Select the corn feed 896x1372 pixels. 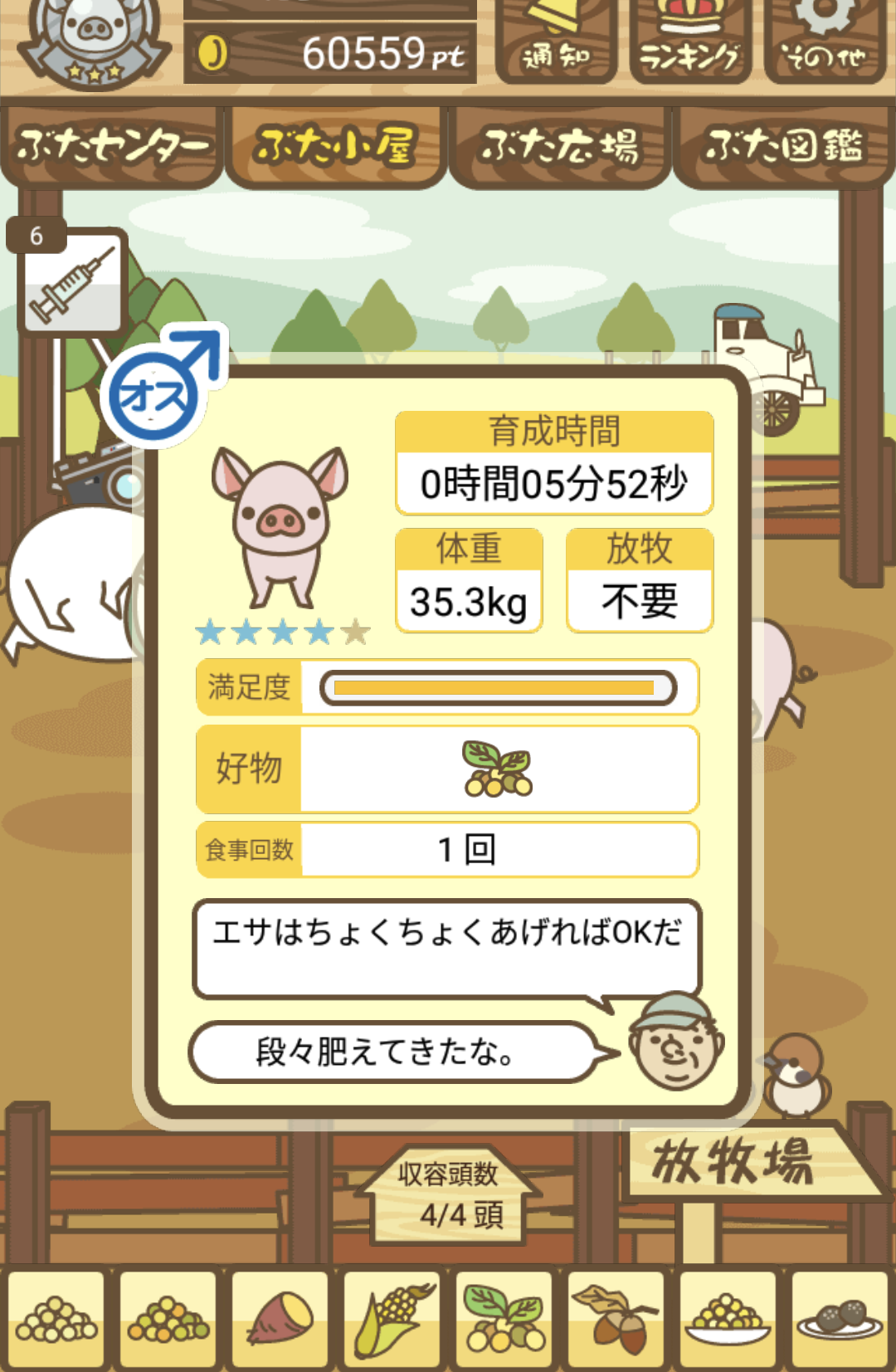pyautogui.click(x=392, y=1320)
